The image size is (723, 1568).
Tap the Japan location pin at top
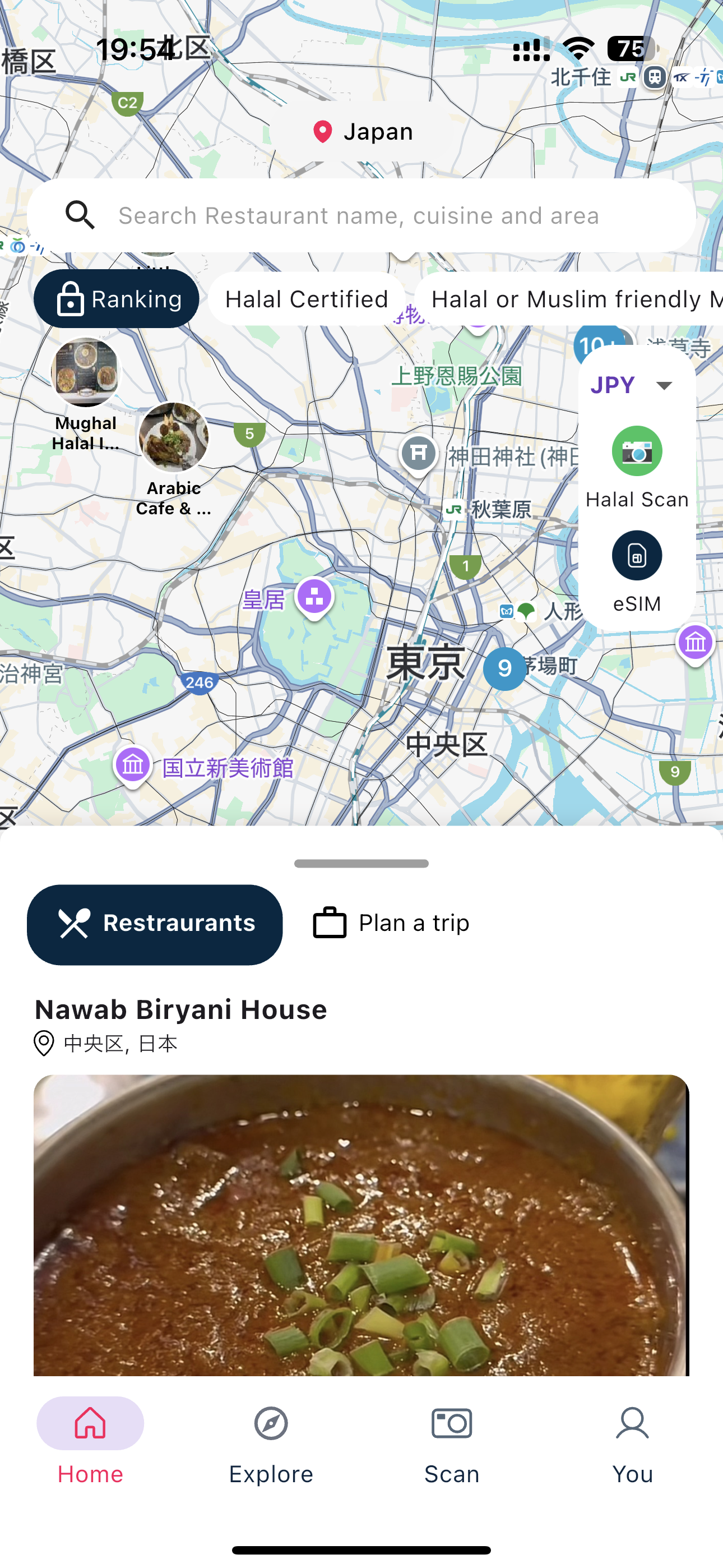(x=361, y=131)
